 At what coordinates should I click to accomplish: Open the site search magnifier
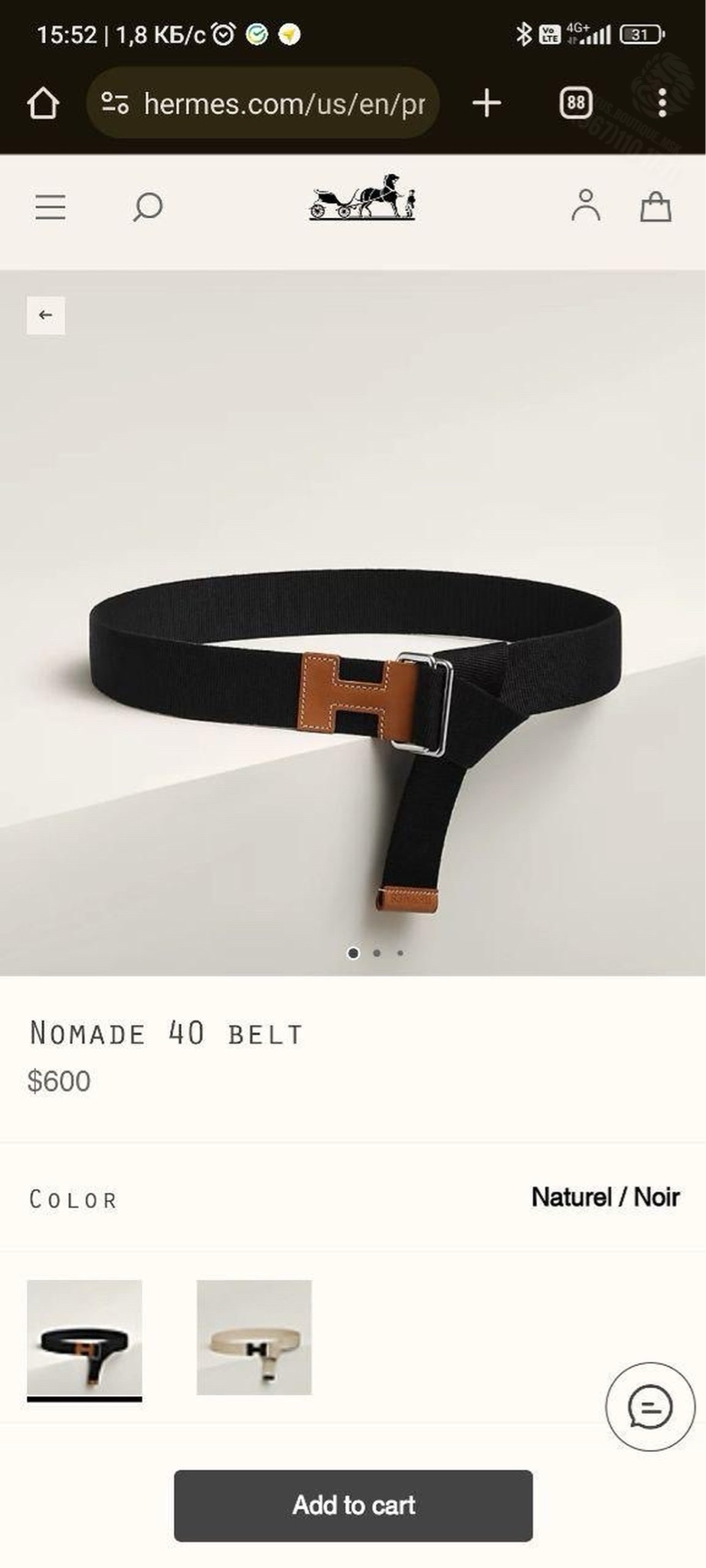point(147,207)
